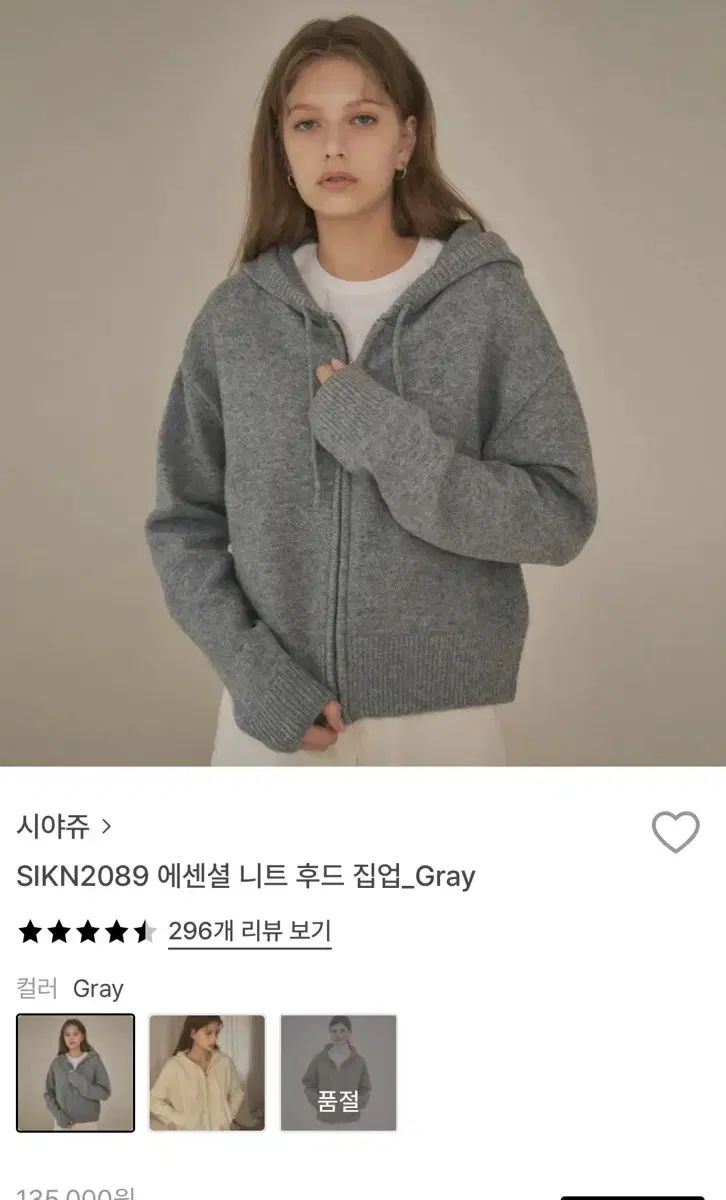Select the gray hoodie color thumbnail
The image size is (726, 1200).
tap(75, 1073)
